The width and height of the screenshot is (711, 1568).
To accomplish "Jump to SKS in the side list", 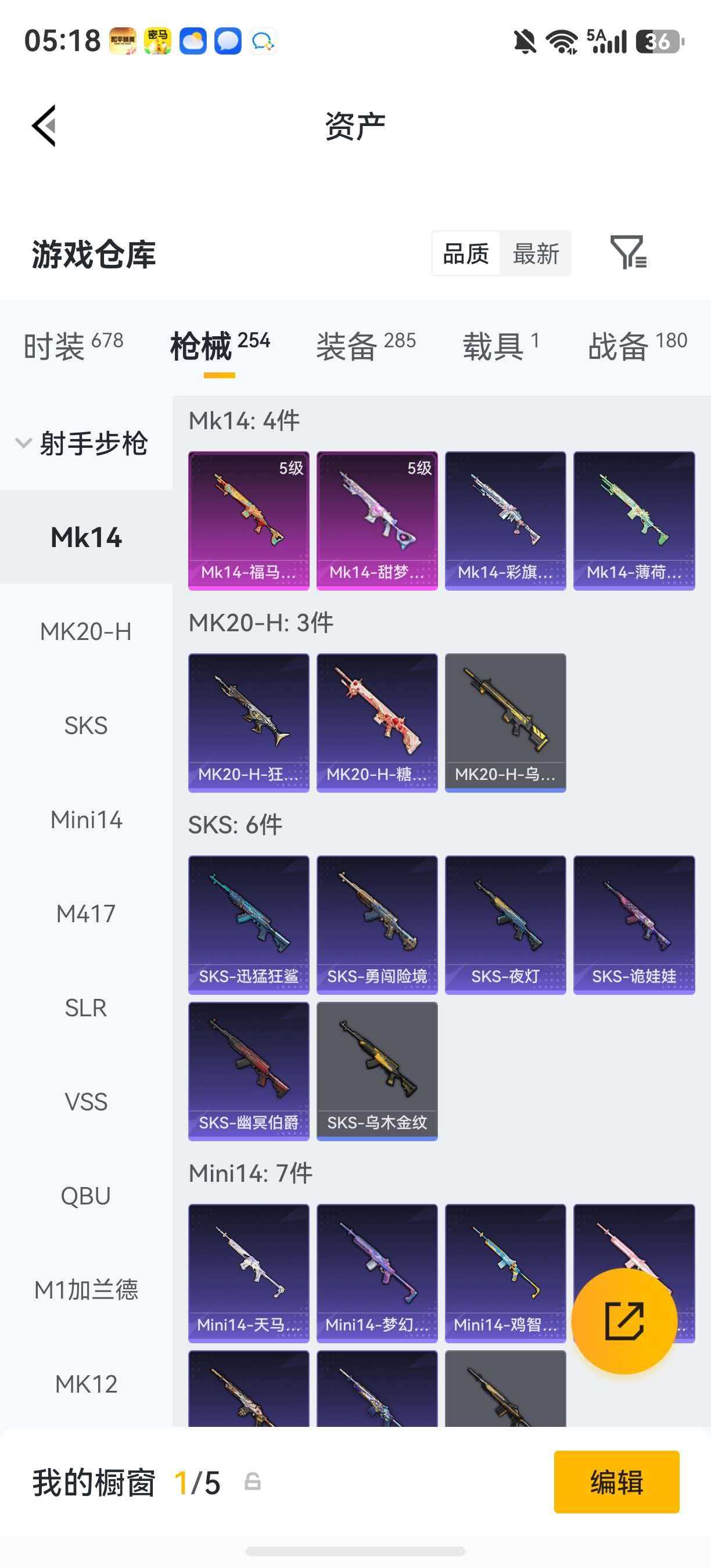I will (x=86, y=725).
